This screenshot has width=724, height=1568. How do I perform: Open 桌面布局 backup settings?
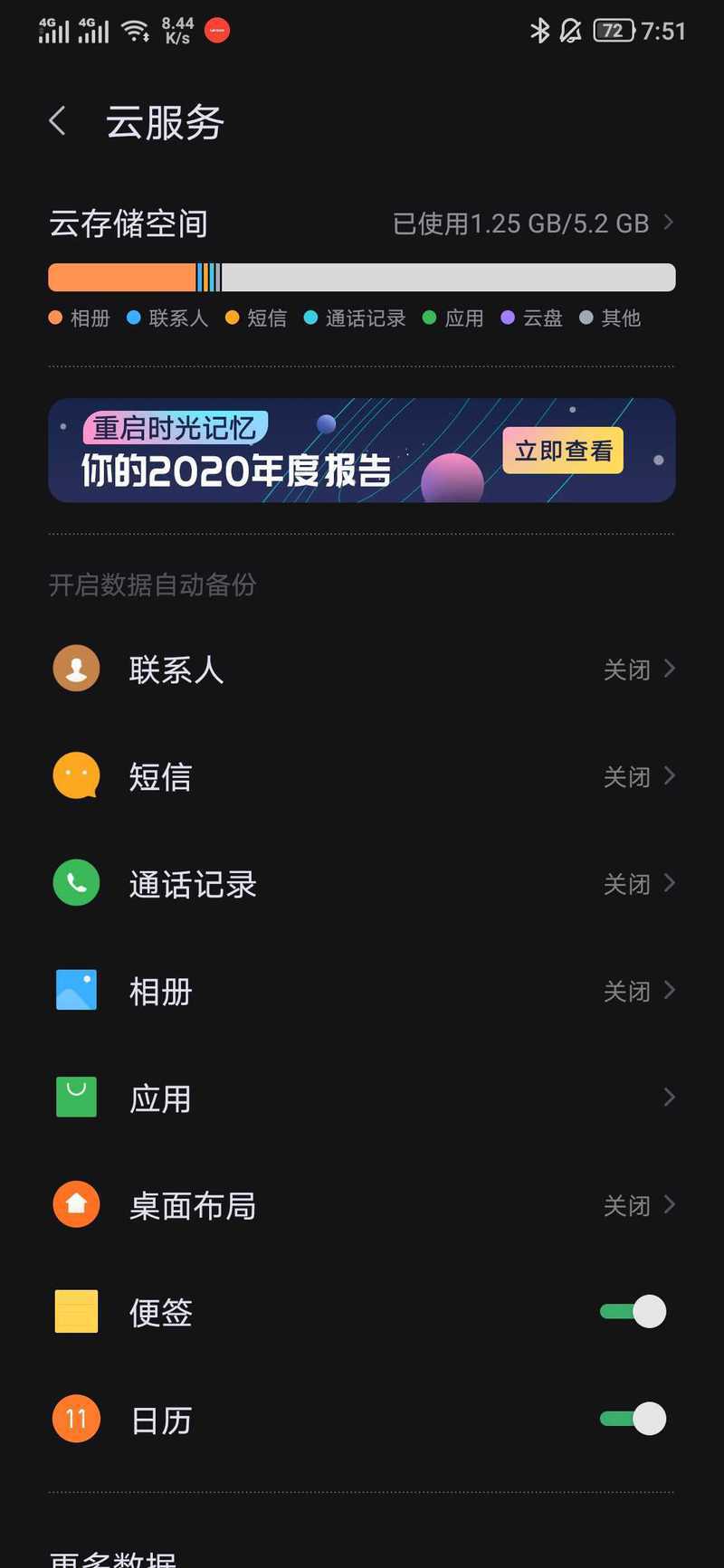362,1206
